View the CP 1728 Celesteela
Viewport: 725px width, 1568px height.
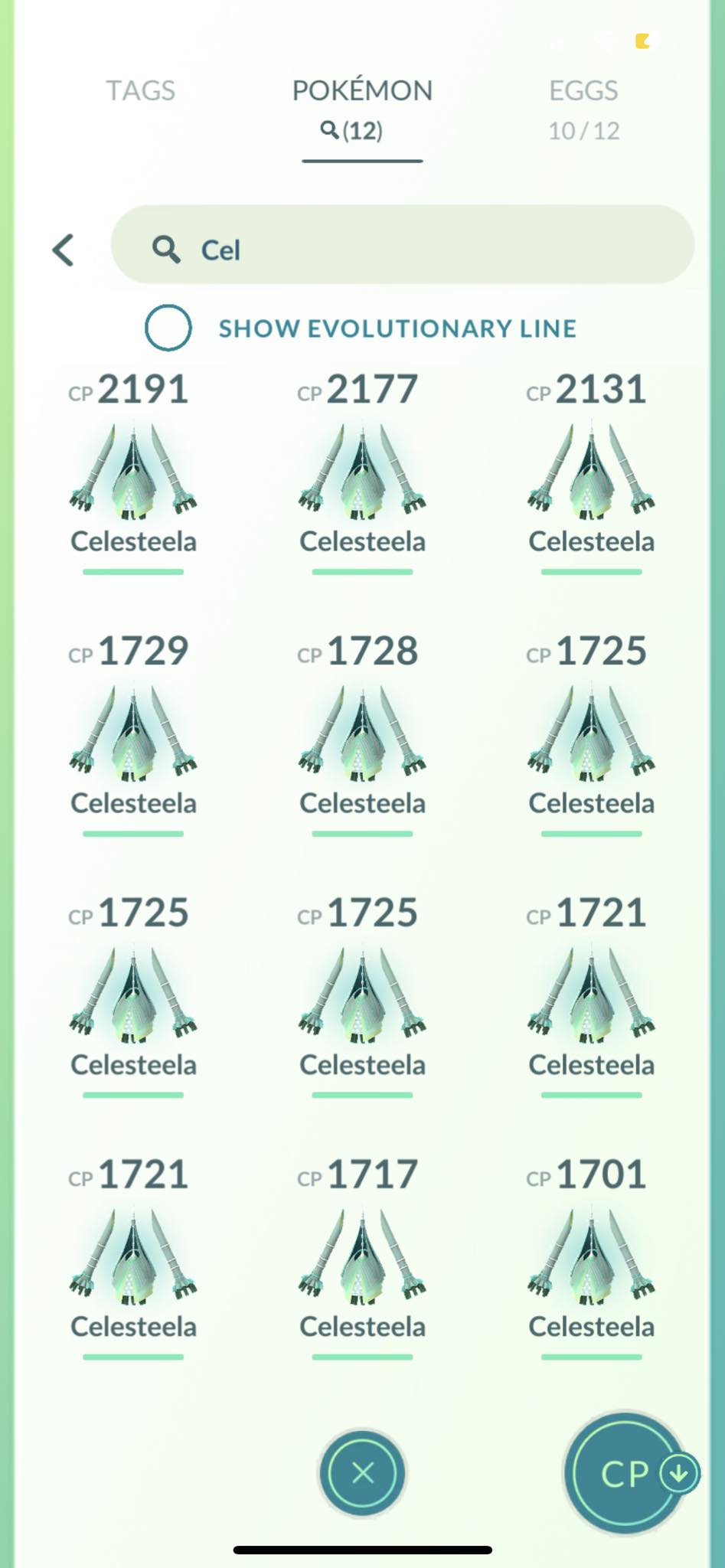[x=362, y=733]
